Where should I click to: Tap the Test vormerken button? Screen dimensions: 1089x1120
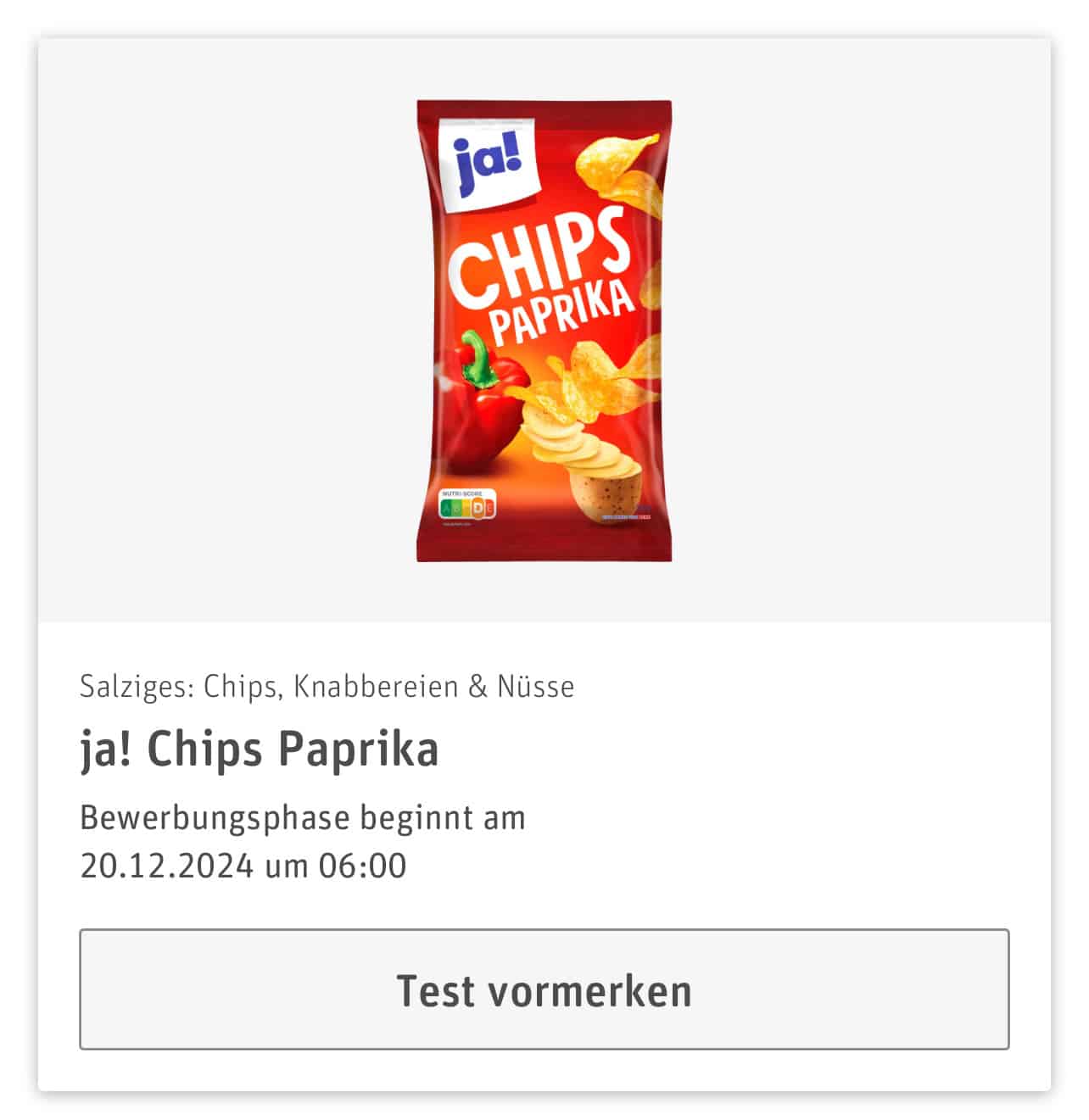[x=544, y=989]
